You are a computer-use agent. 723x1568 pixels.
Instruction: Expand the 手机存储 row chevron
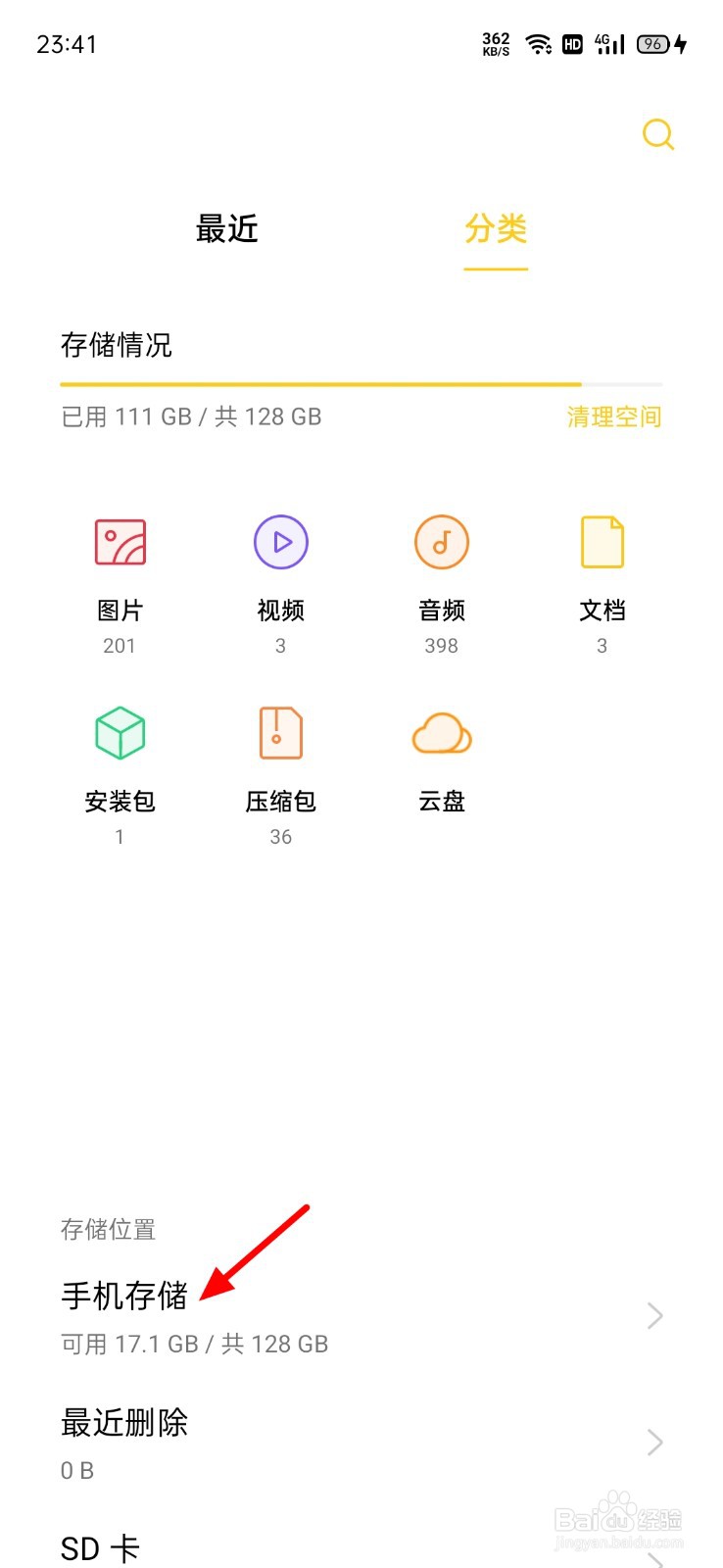[653, 1315]
